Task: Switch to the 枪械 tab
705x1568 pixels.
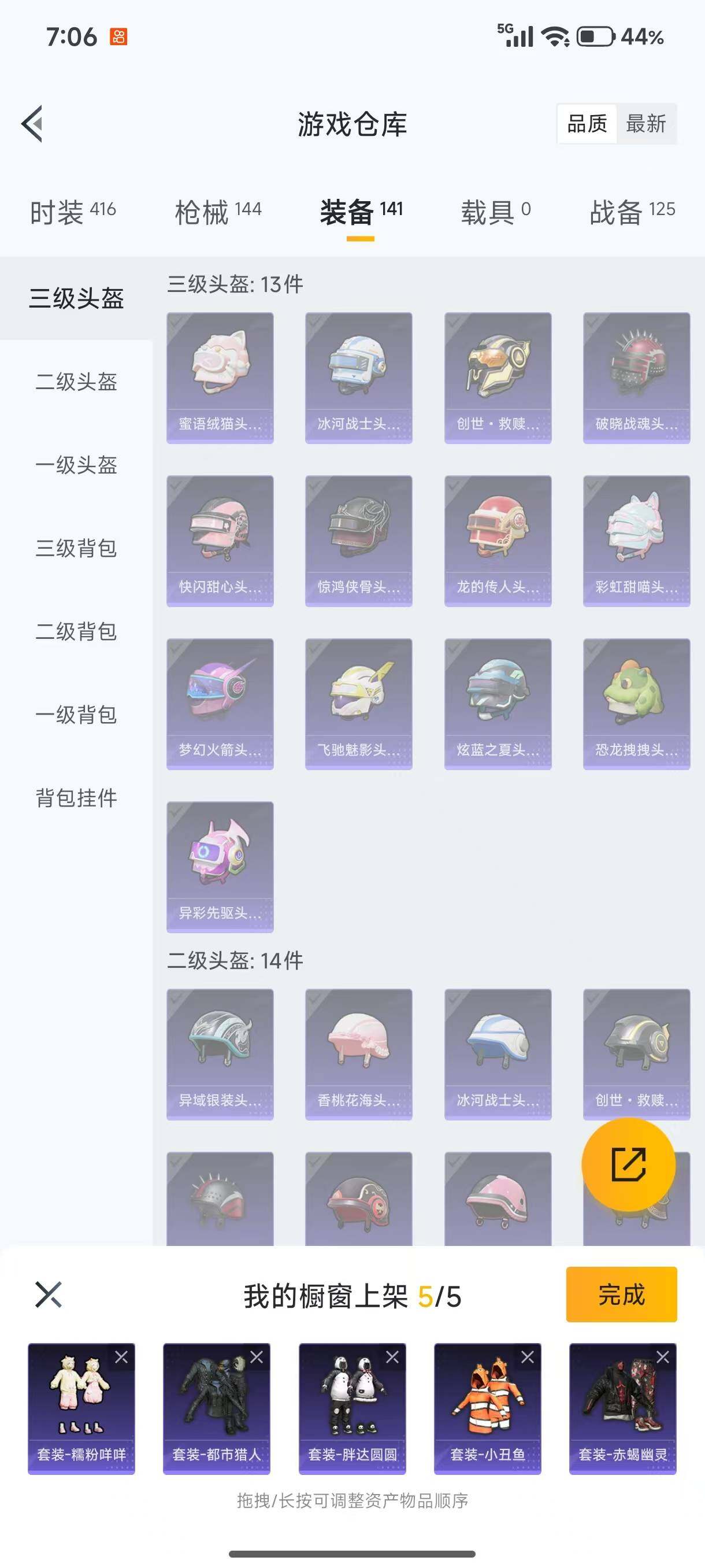Action: tap(218, 211)
